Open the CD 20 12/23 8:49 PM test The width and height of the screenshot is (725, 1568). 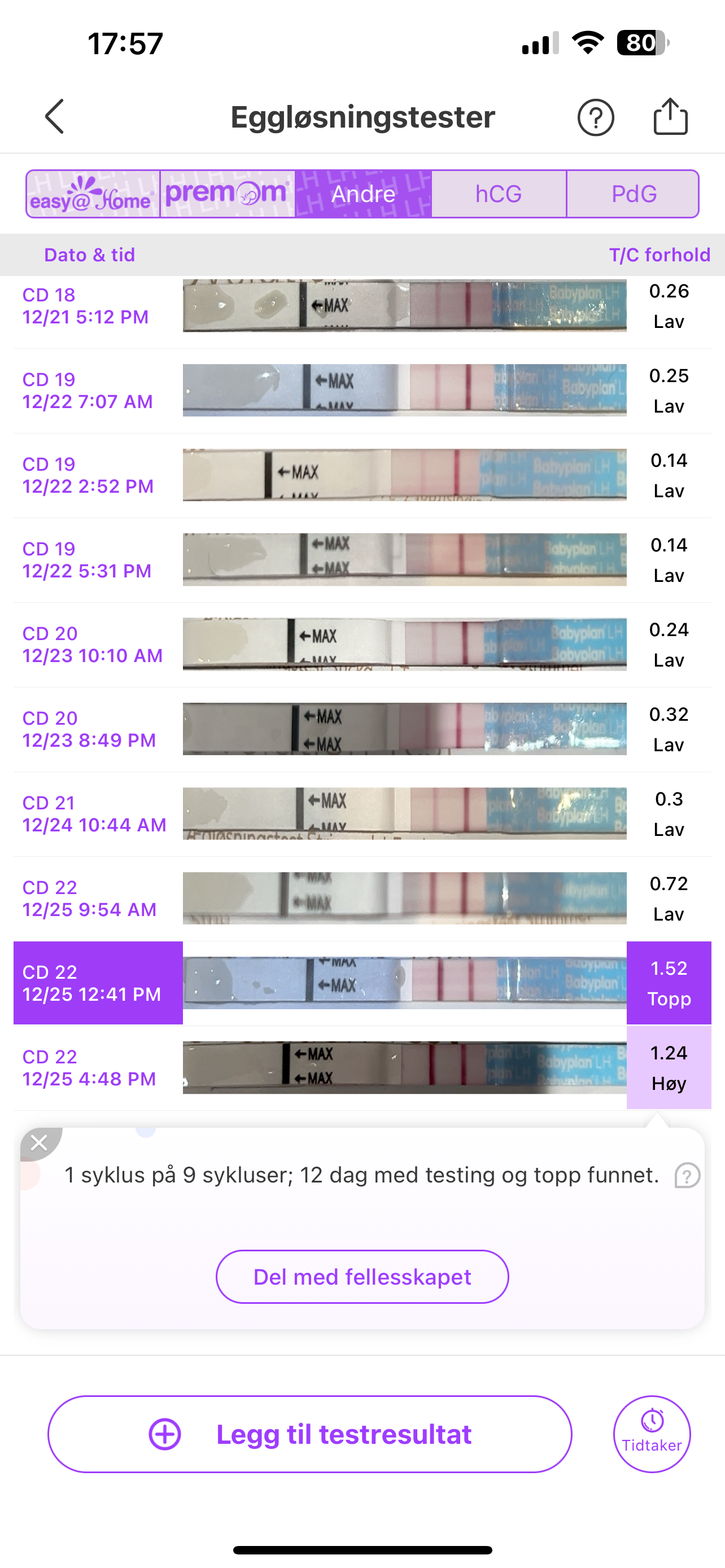[362, 729]
